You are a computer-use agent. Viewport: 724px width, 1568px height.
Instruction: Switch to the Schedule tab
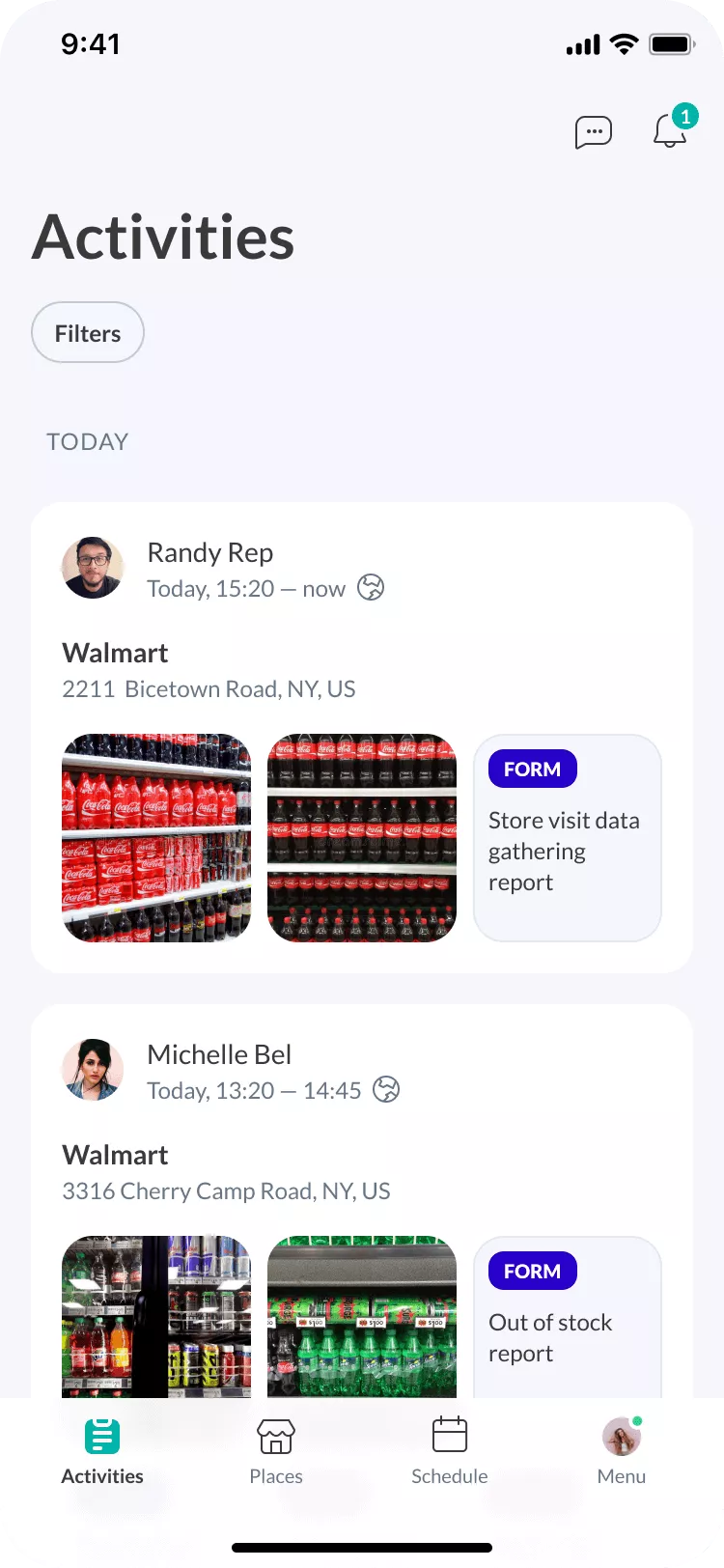[450, 1451]
